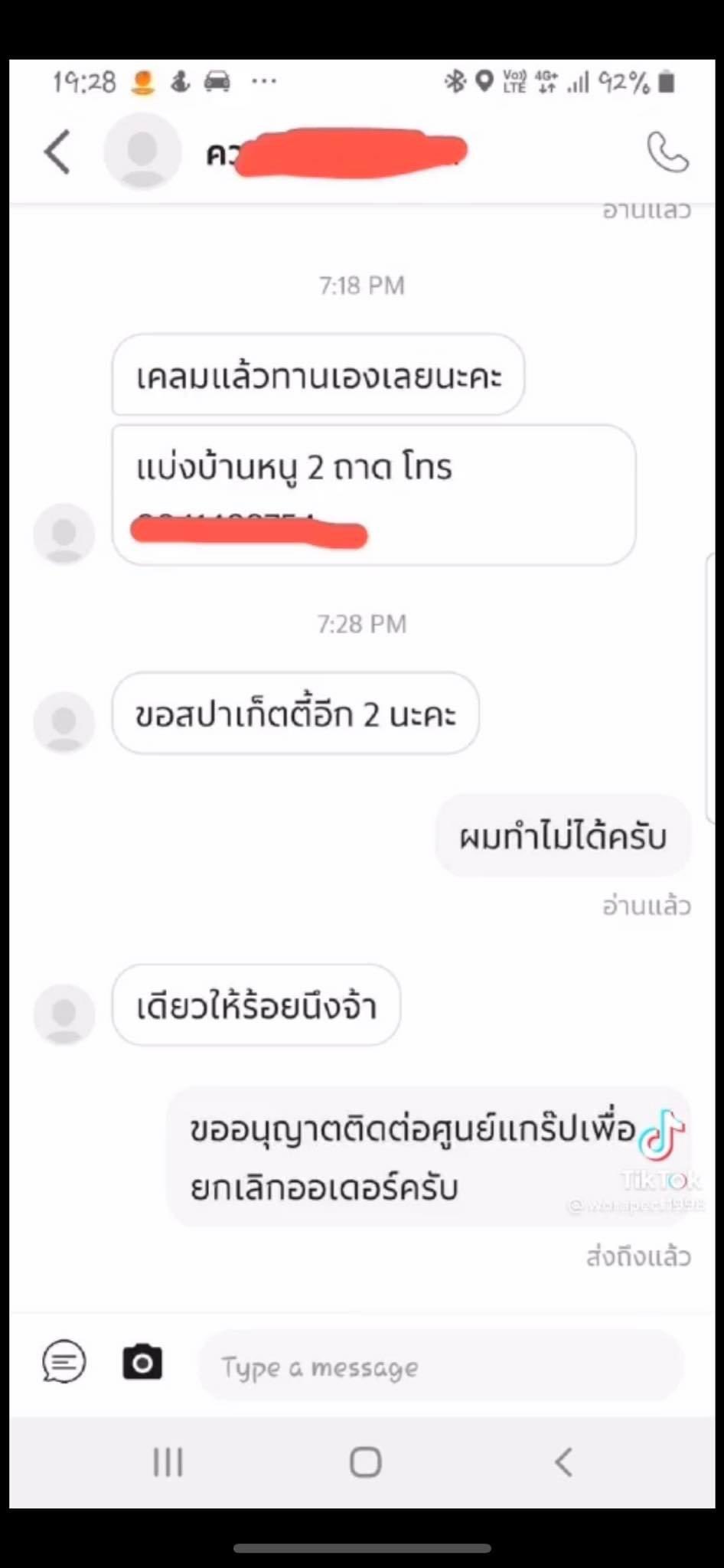Screen dimensions: 724x1568
Task: Open the camera to send a photo
Action: [142, 1362]
